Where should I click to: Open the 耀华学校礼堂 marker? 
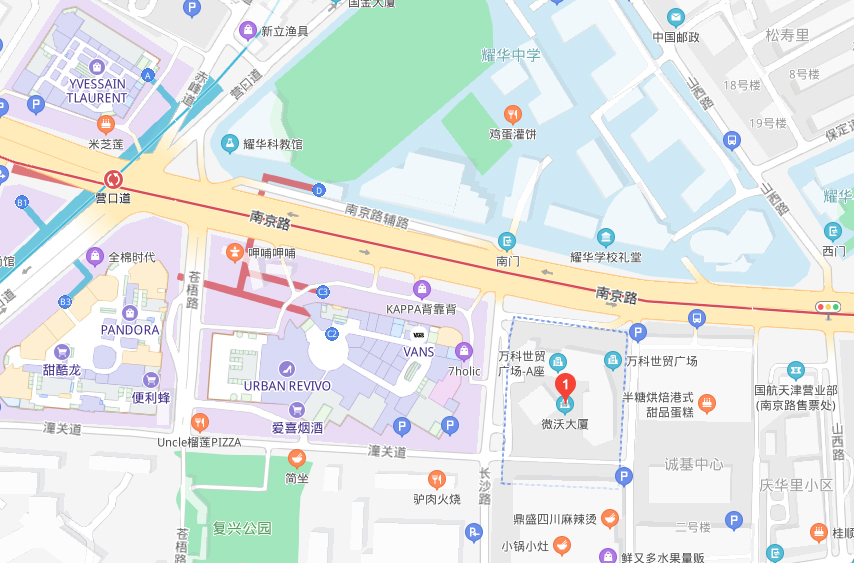[x=606, y=237]
